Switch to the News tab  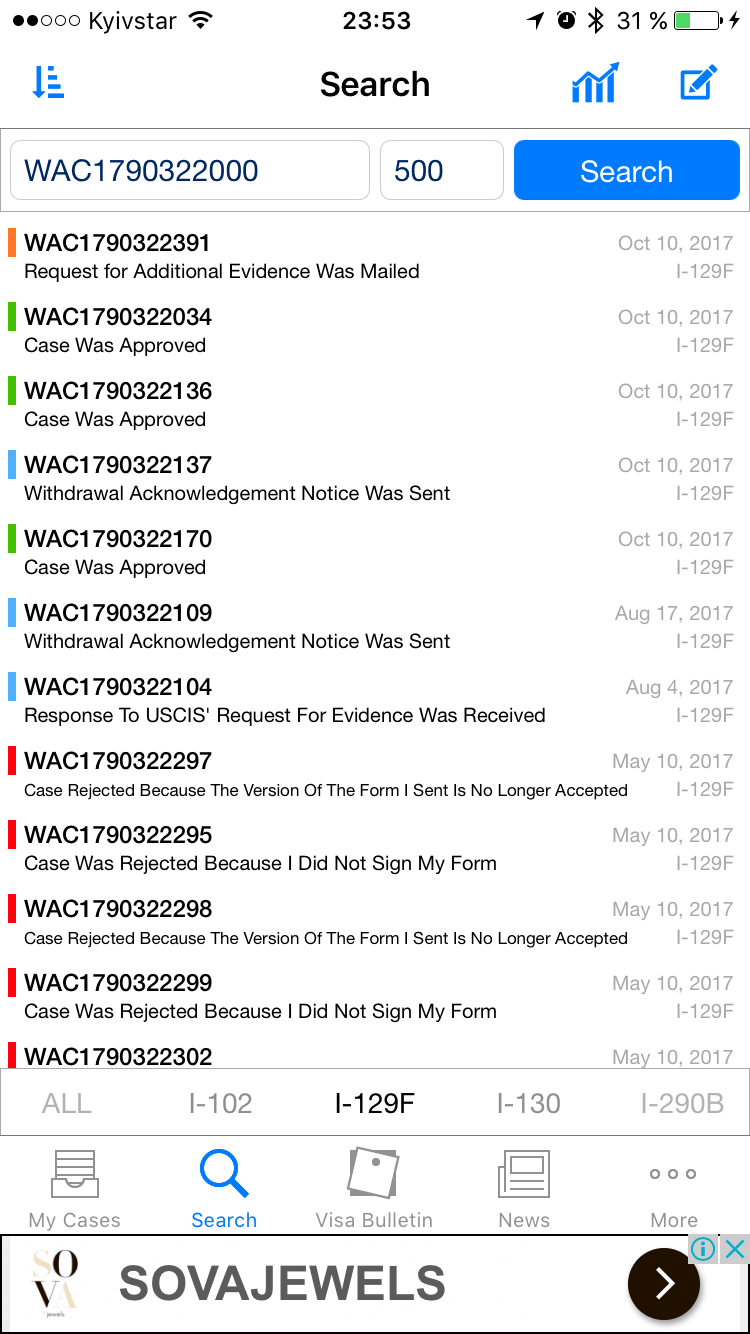coord(524,1189)
